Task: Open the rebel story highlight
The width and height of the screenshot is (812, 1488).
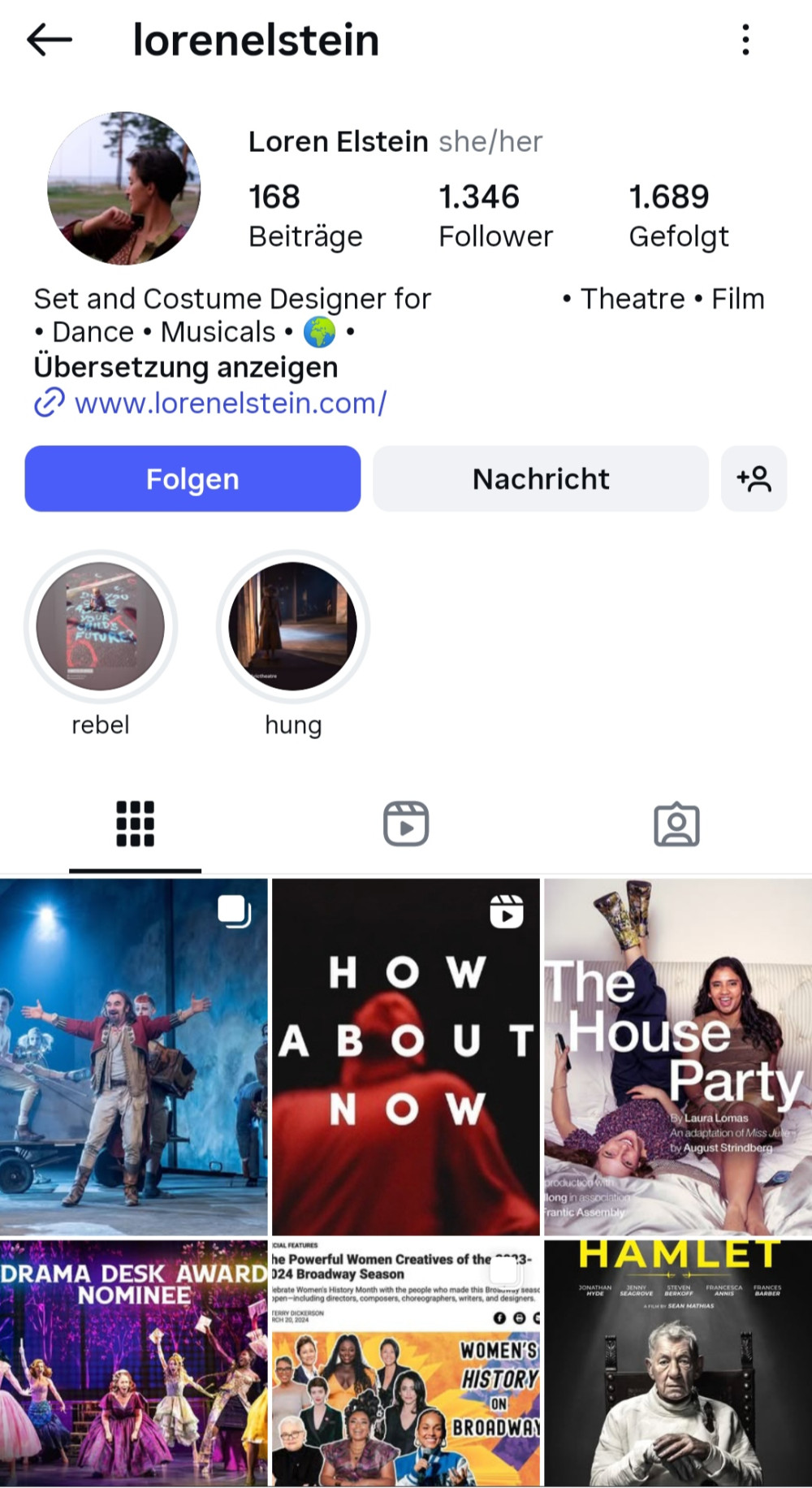Action: (101, 627)
